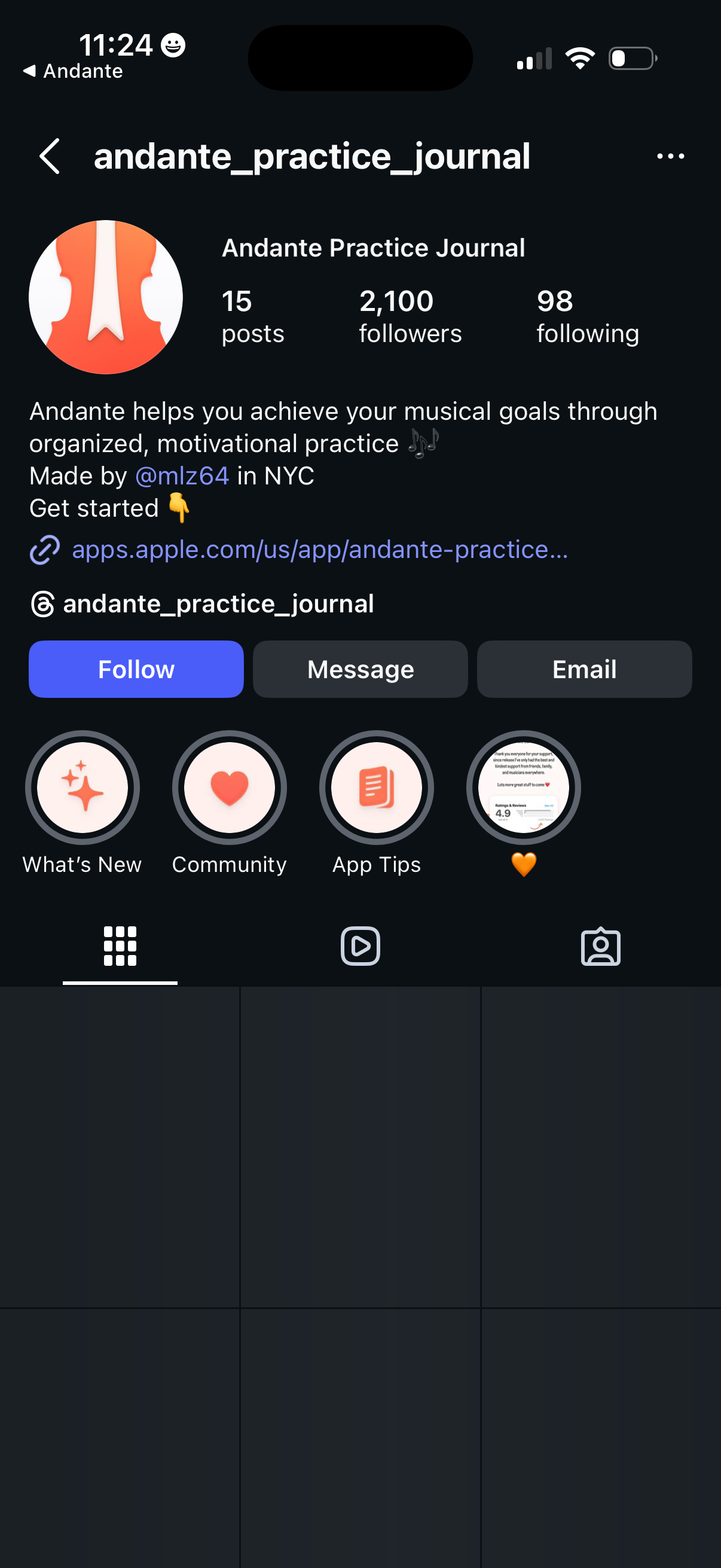Viewport: 721px width, 1568px height.
Task: Open the What's New story highlight
Action: (82, 788)
